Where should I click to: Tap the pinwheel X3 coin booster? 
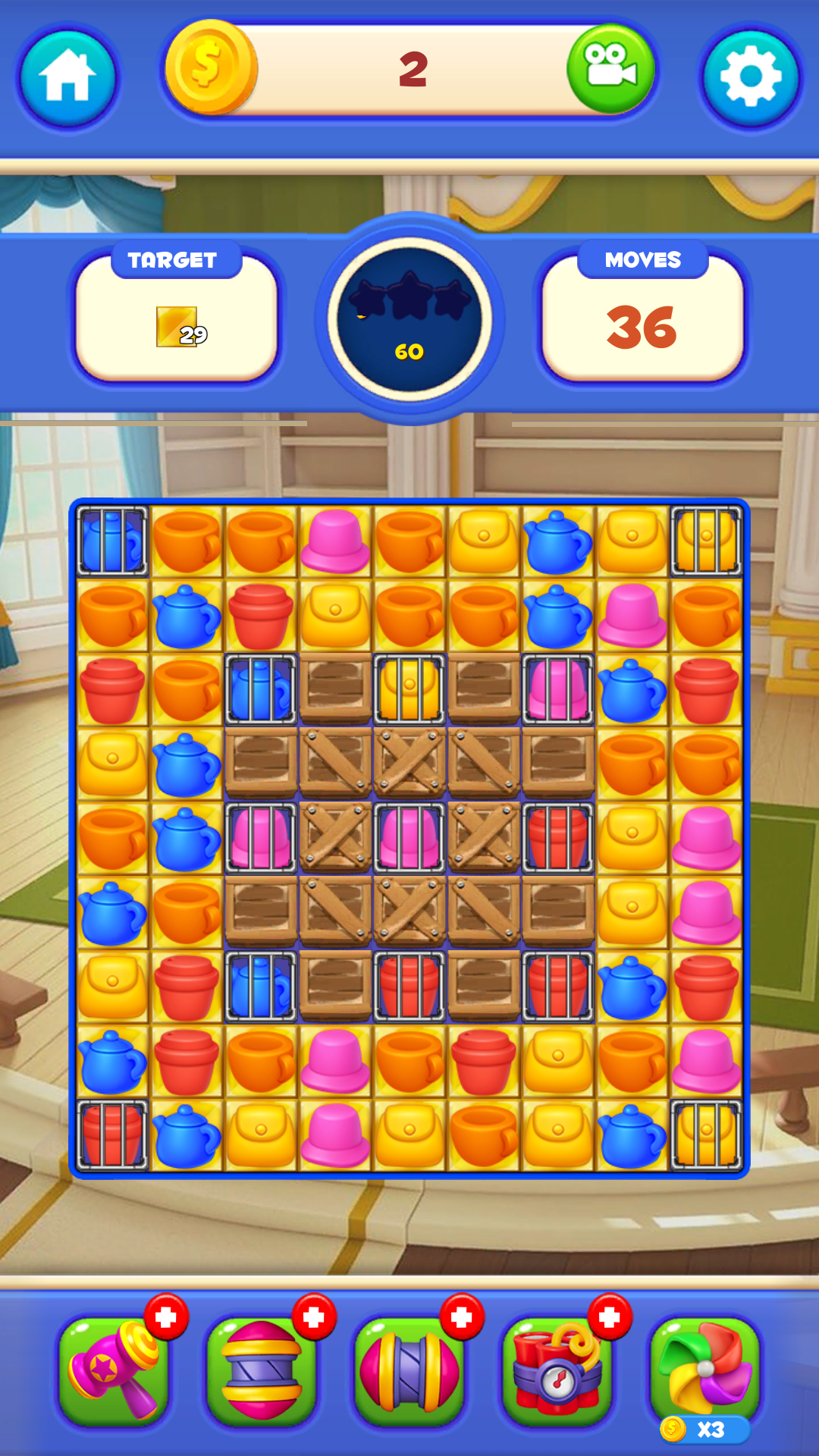[x=705, y=1373]
